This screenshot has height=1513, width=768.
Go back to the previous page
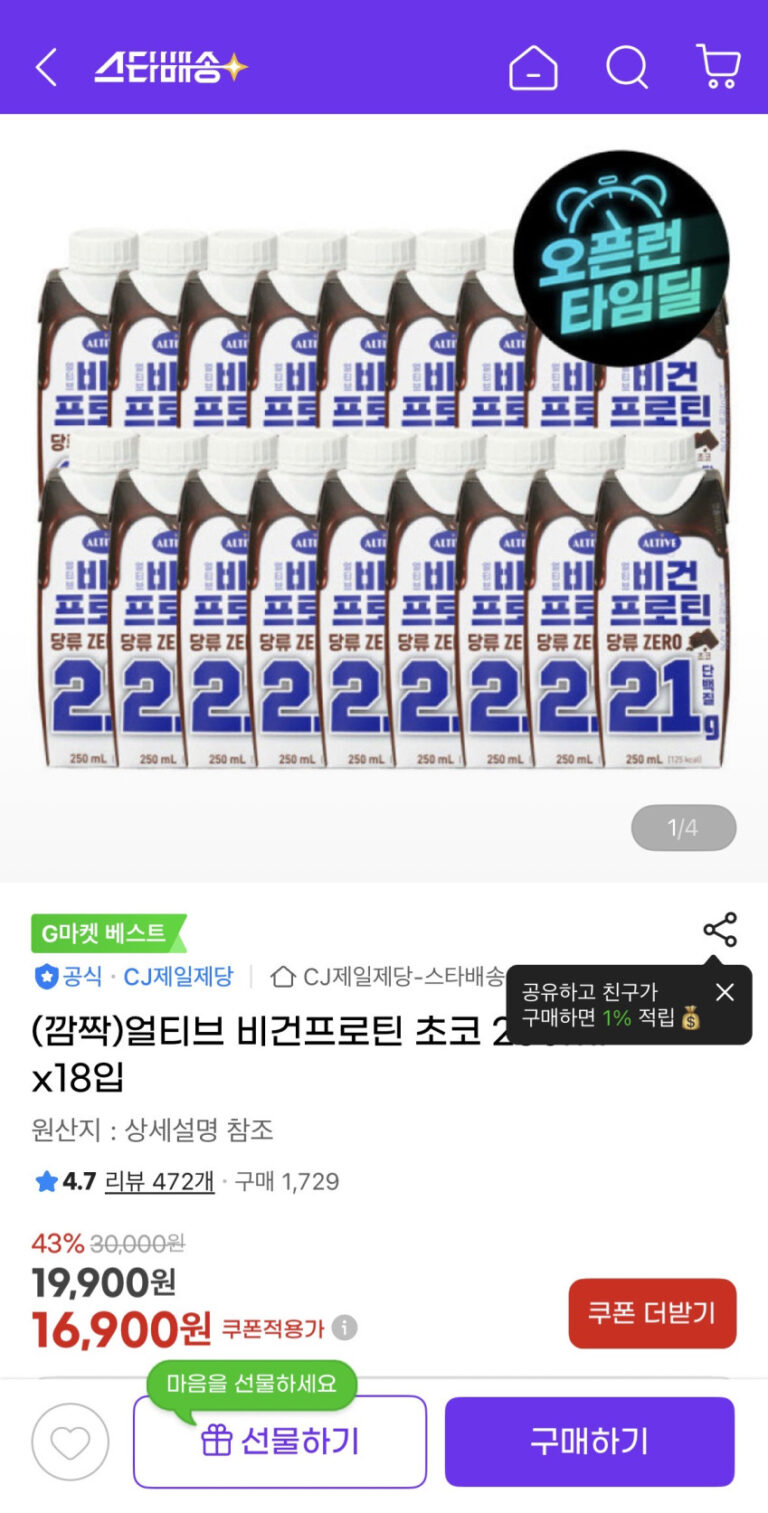[46, 68]
